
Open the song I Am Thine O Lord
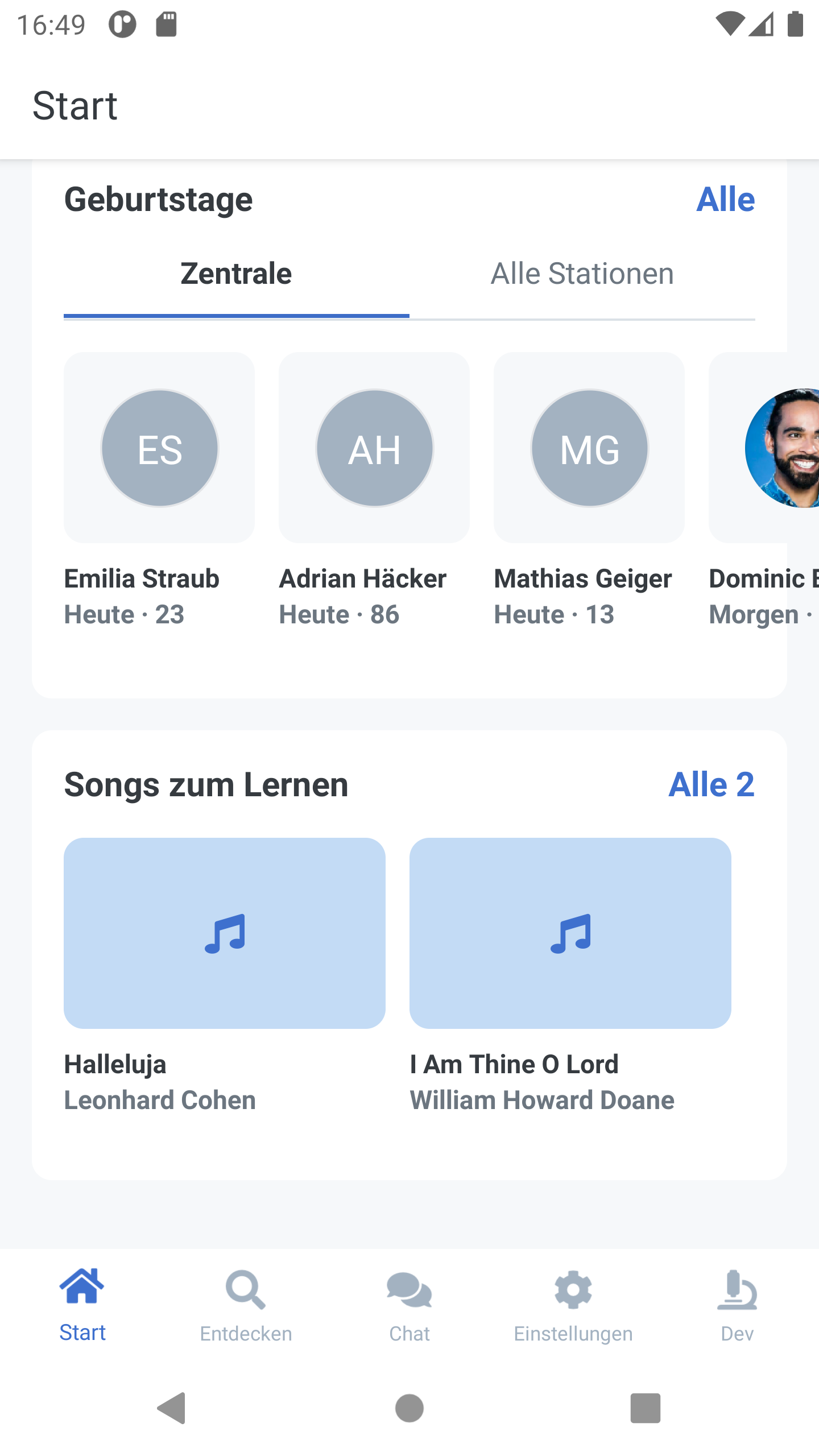(x=570, y=976)
